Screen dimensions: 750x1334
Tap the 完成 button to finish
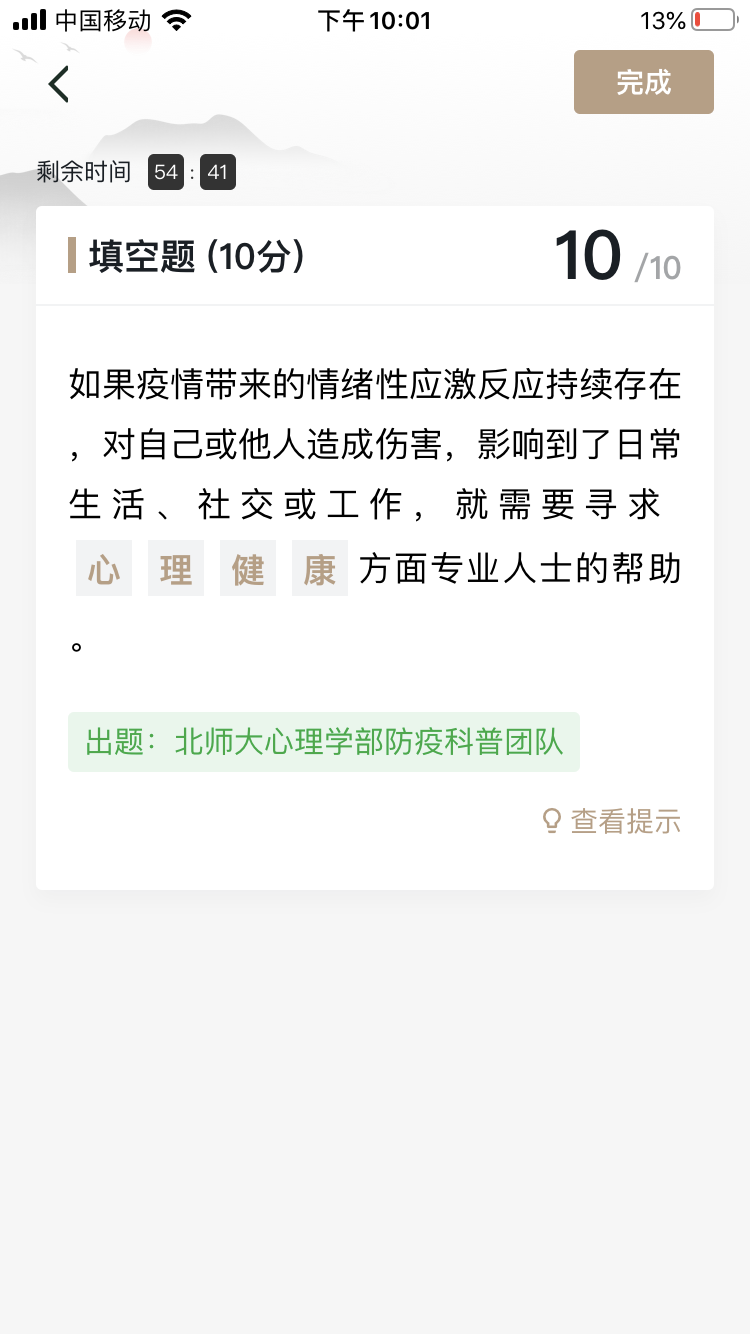tap(643, 82)
